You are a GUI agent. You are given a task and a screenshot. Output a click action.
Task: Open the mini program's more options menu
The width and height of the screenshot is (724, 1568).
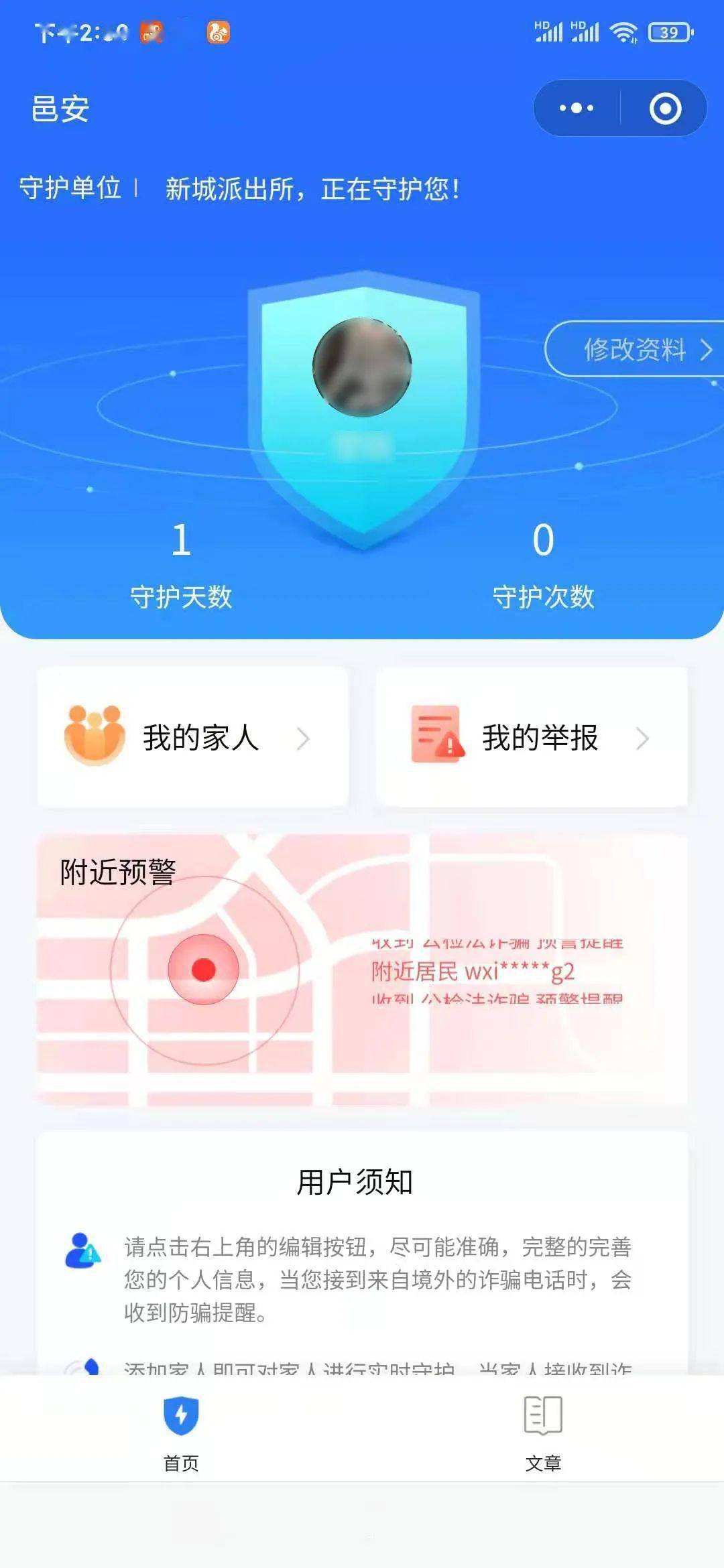577,108
